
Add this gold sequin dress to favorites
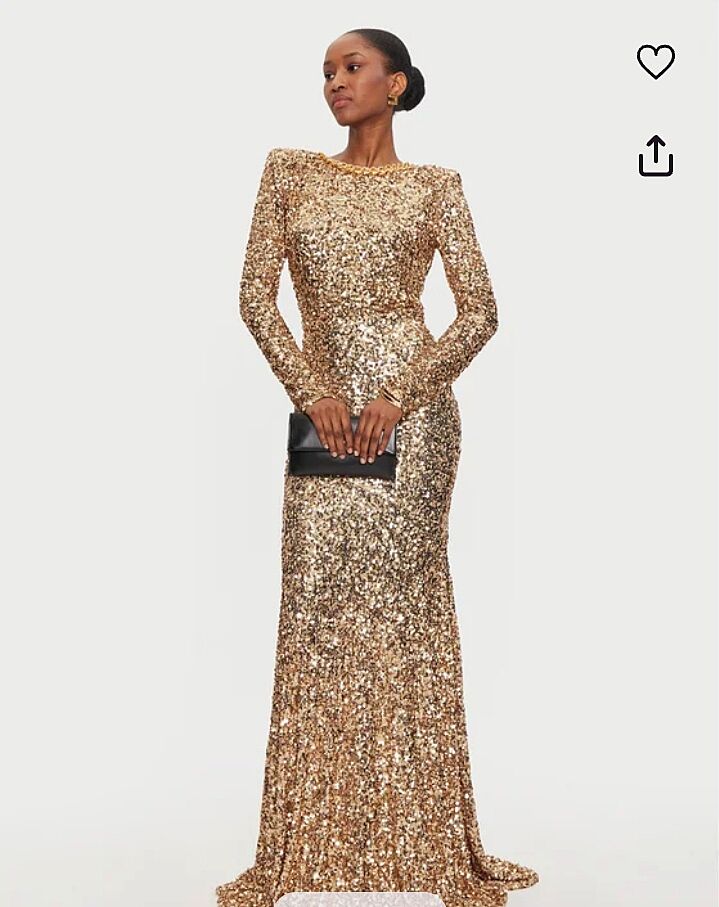pos(655,62)
